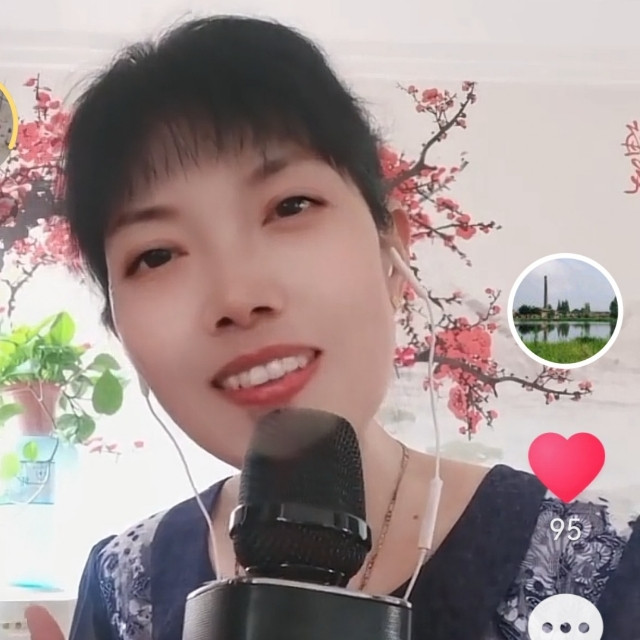This screenshot has width=640, height=640.
Task: Like the video with the heart icon
Action: [x=566, y=467]
